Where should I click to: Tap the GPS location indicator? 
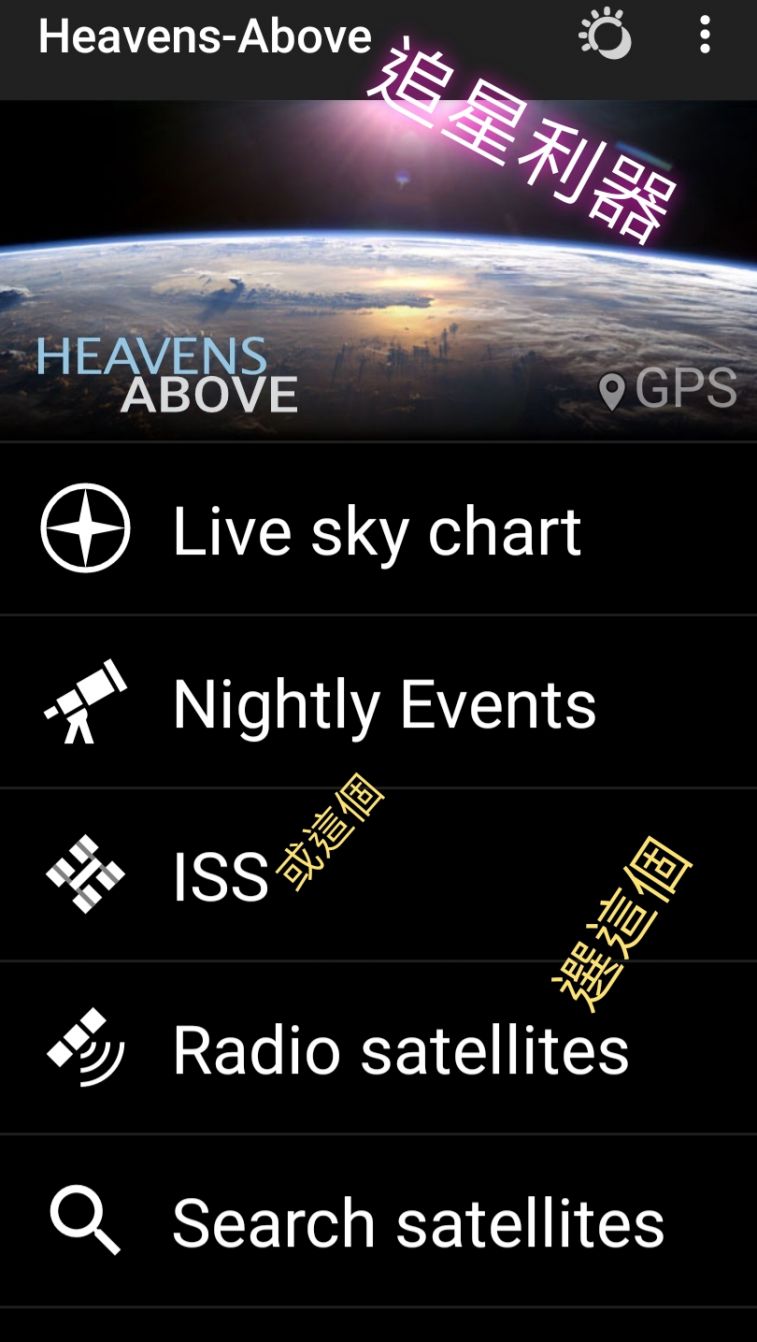[669, 390]
